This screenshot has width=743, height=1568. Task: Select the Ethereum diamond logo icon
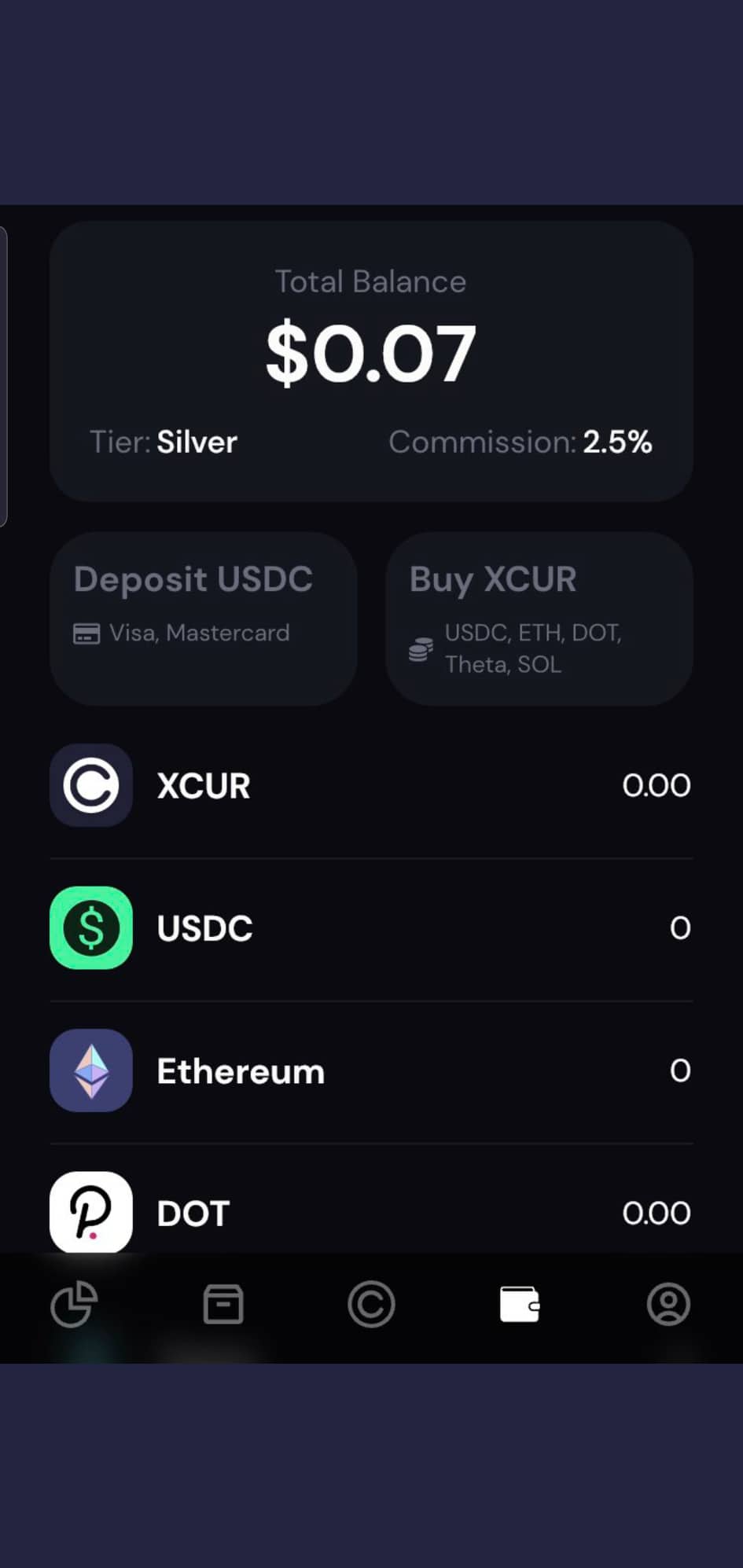coord(90,1070)
